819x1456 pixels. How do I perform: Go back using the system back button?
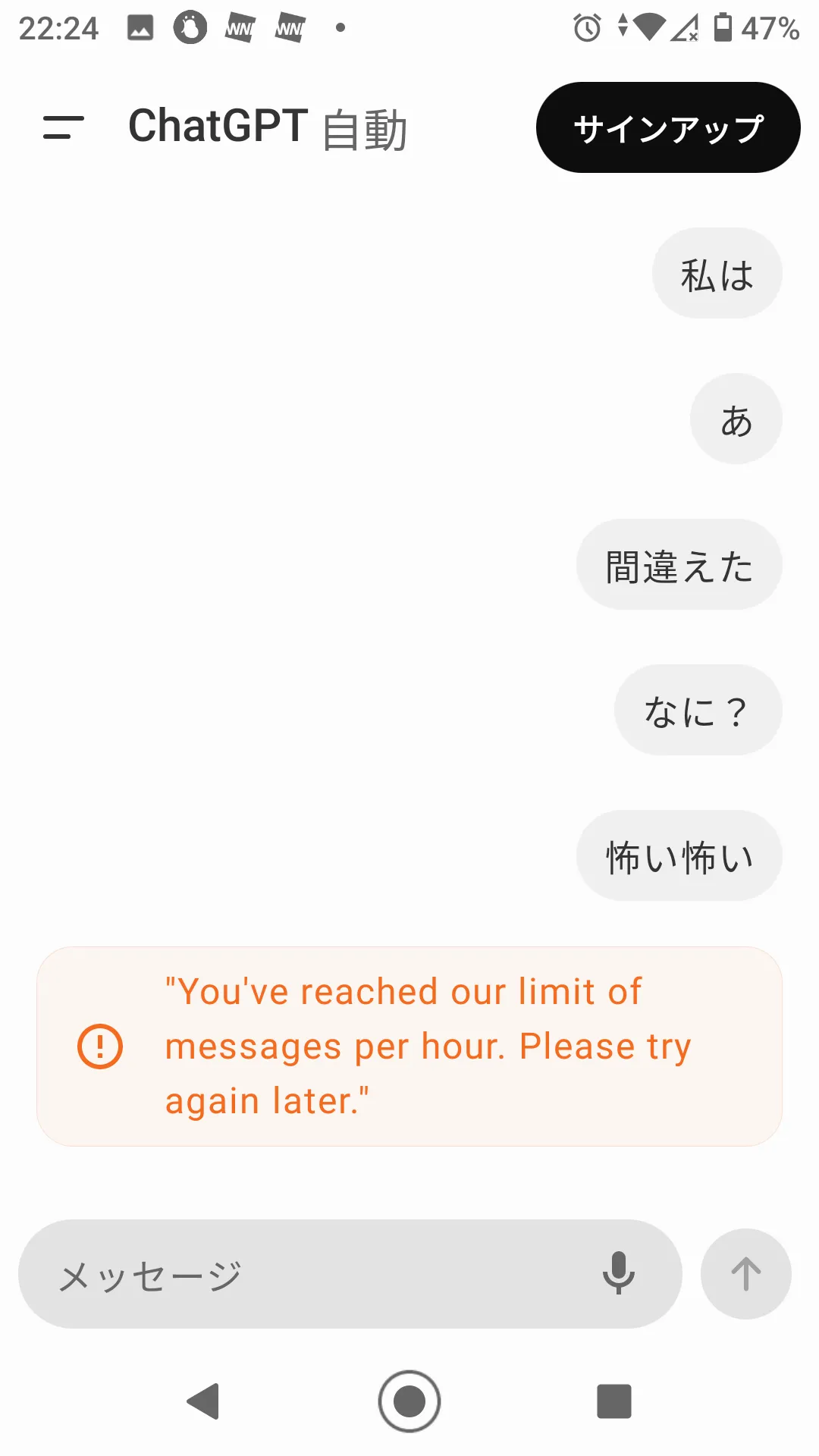click(203, 1401)
